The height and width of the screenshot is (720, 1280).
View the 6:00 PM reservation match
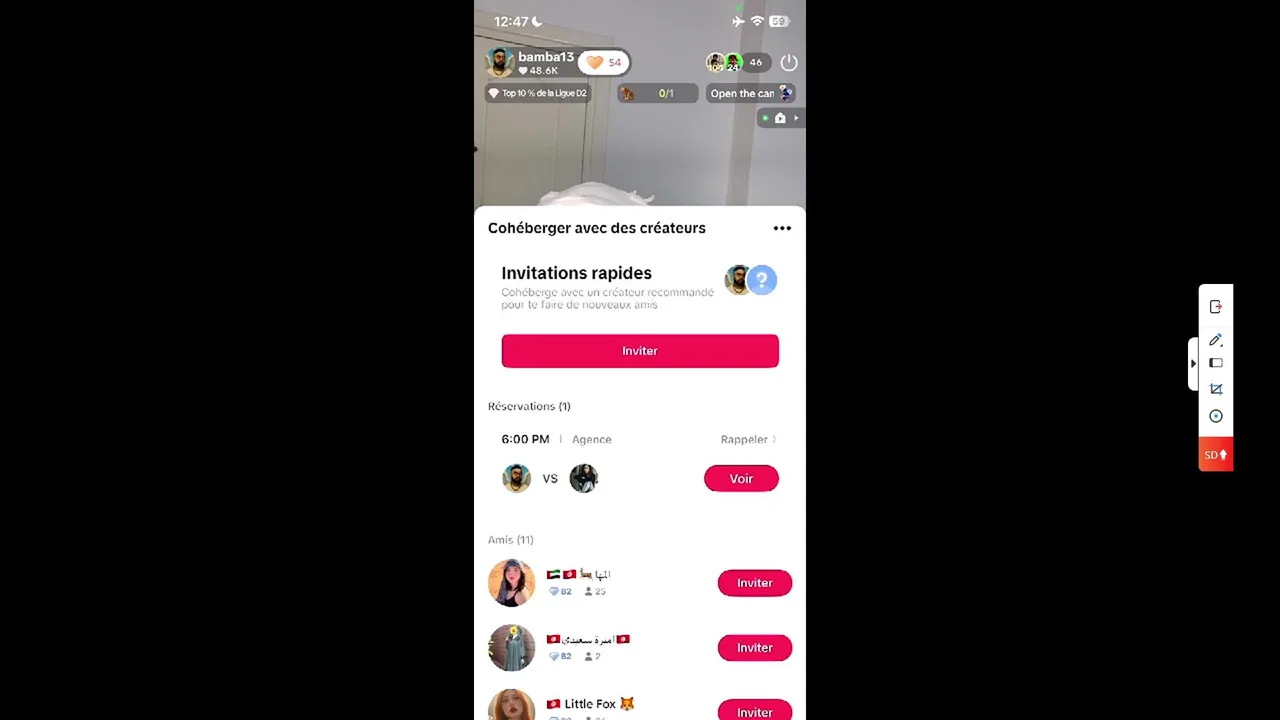[x=741, y=479]
